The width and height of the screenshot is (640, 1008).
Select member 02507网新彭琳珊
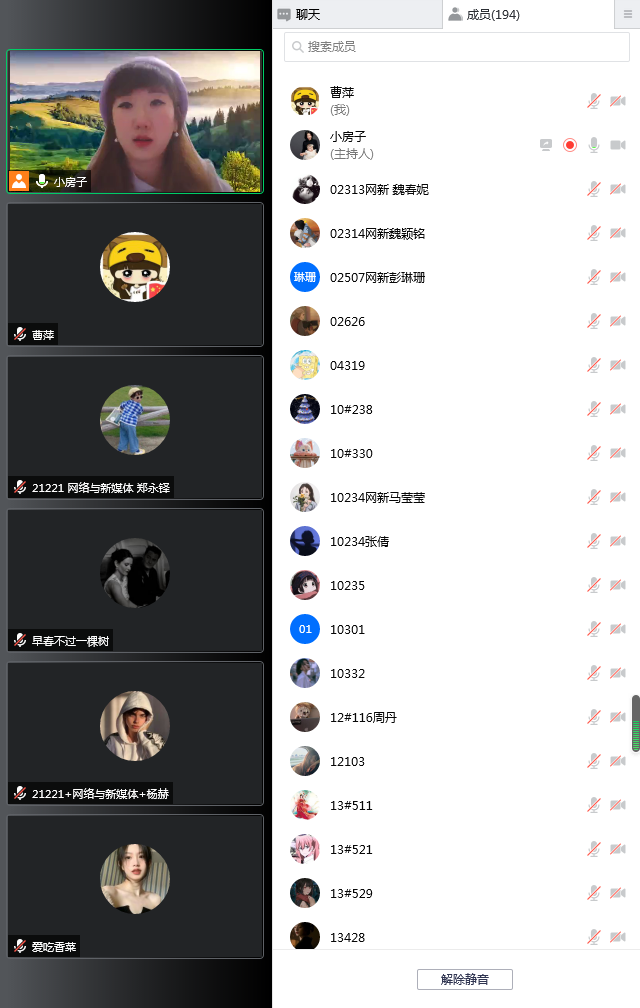379,277
